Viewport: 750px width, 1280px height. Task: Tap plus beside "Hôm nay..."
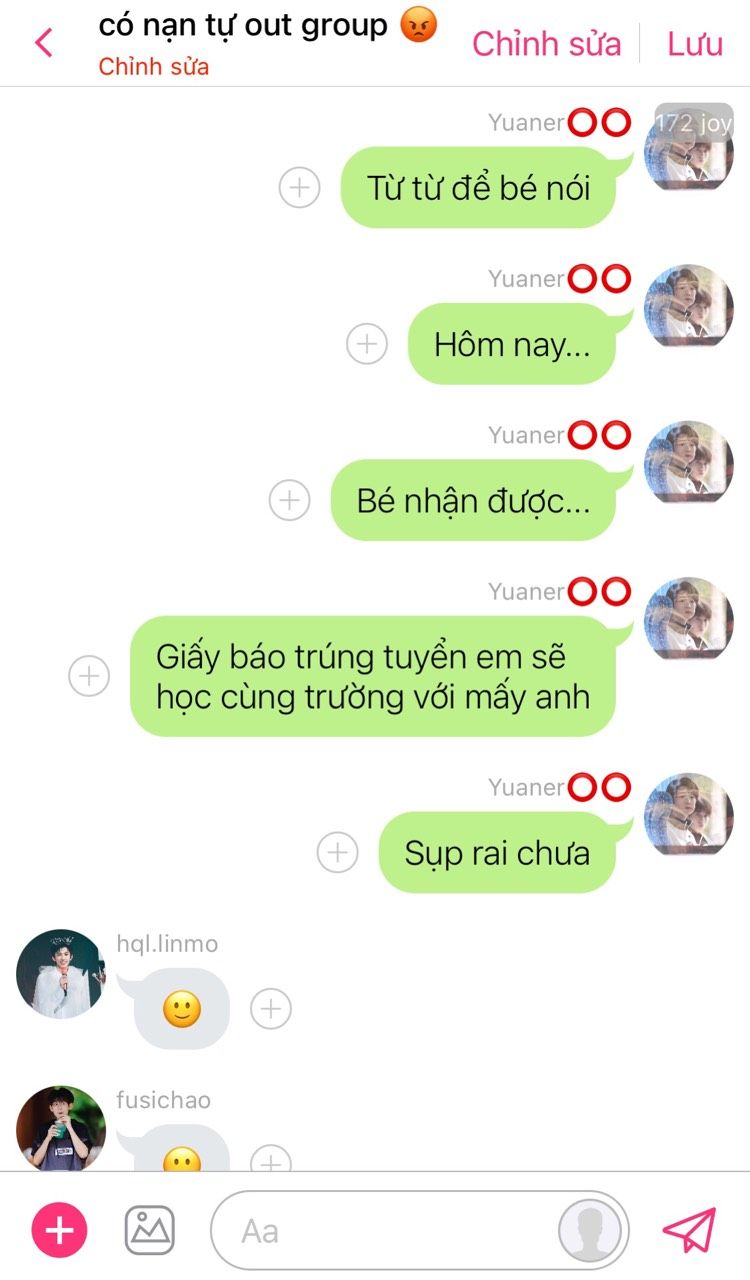tap(367, 344)
